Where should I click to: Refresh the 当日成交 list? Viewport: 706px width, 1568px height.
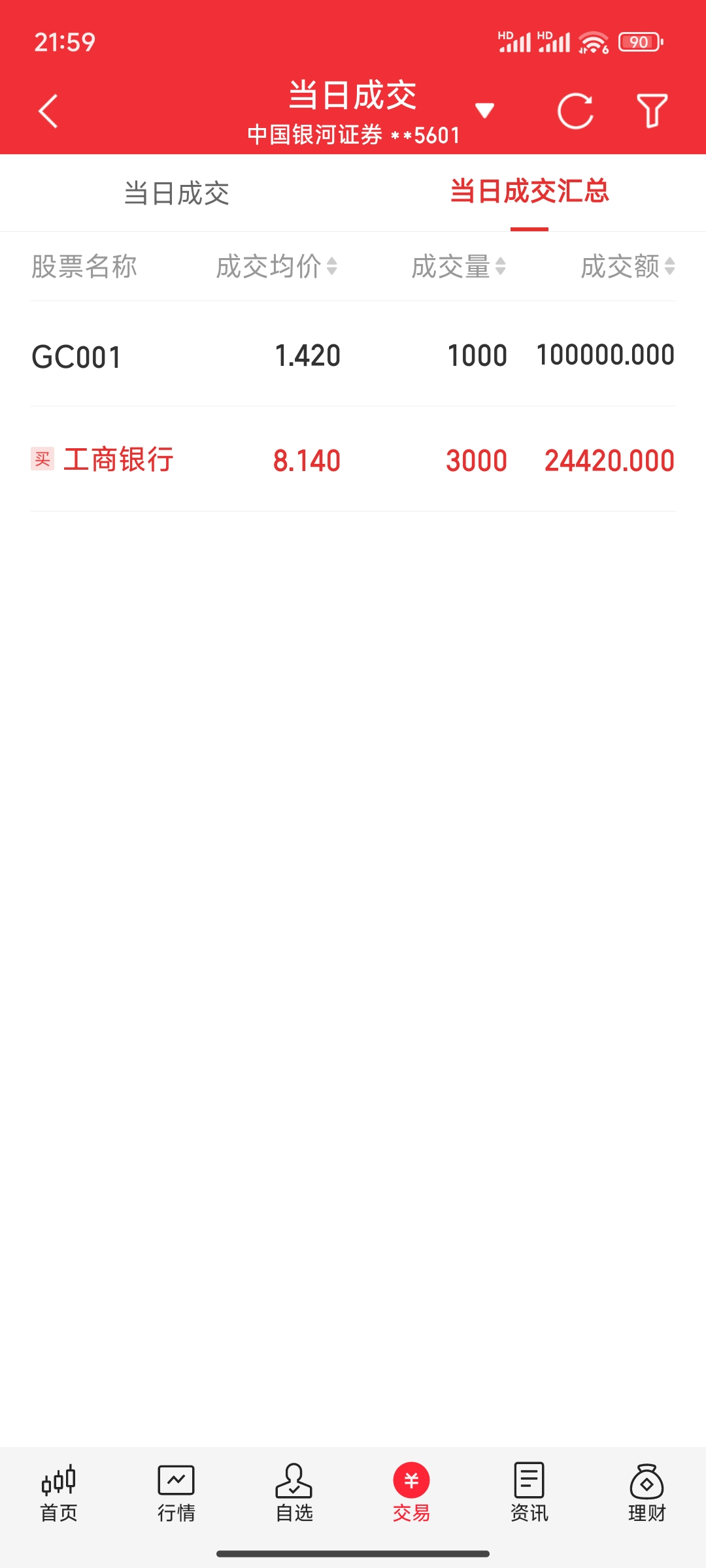pyautogui.click(x=575, y=111)
